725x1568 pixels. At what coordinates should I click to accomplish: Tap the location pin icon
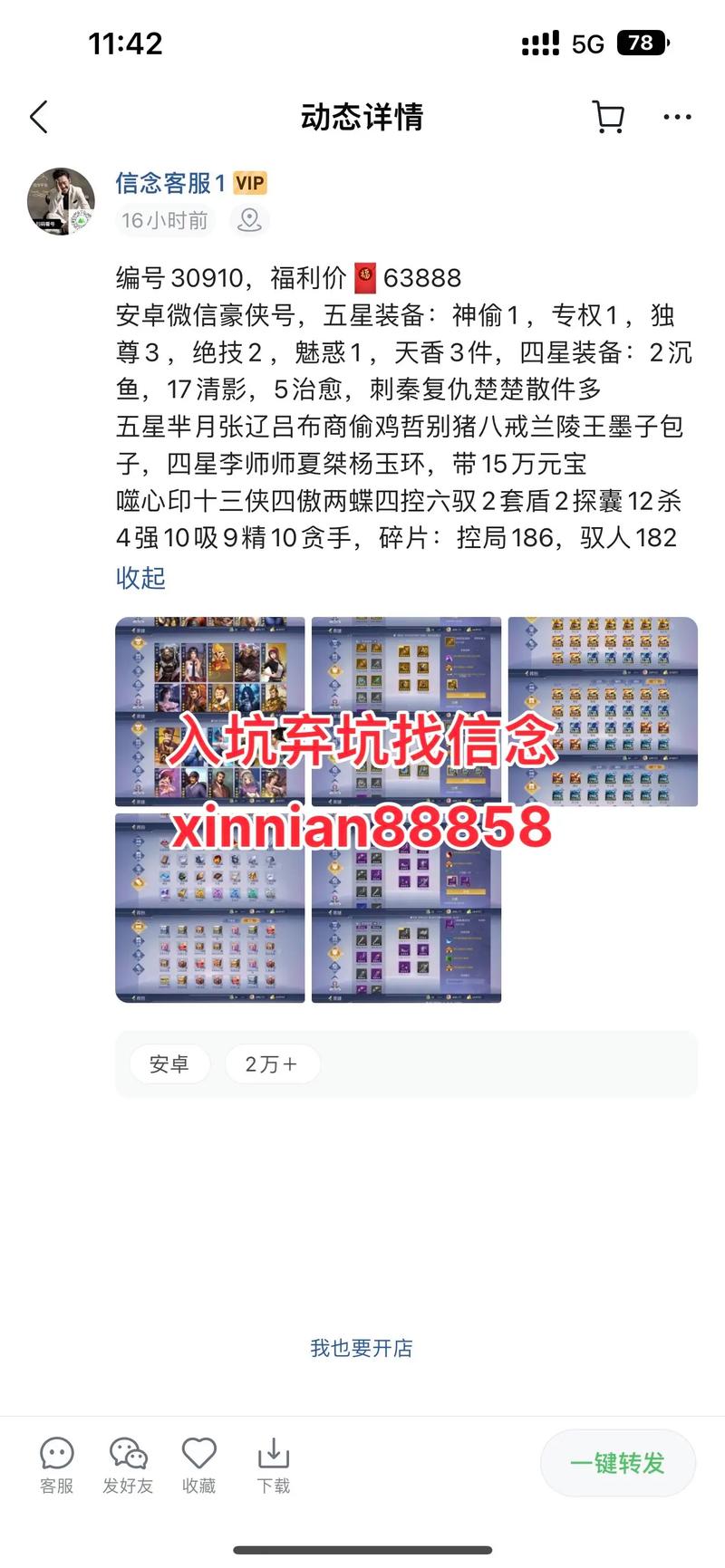click(249, 220)
